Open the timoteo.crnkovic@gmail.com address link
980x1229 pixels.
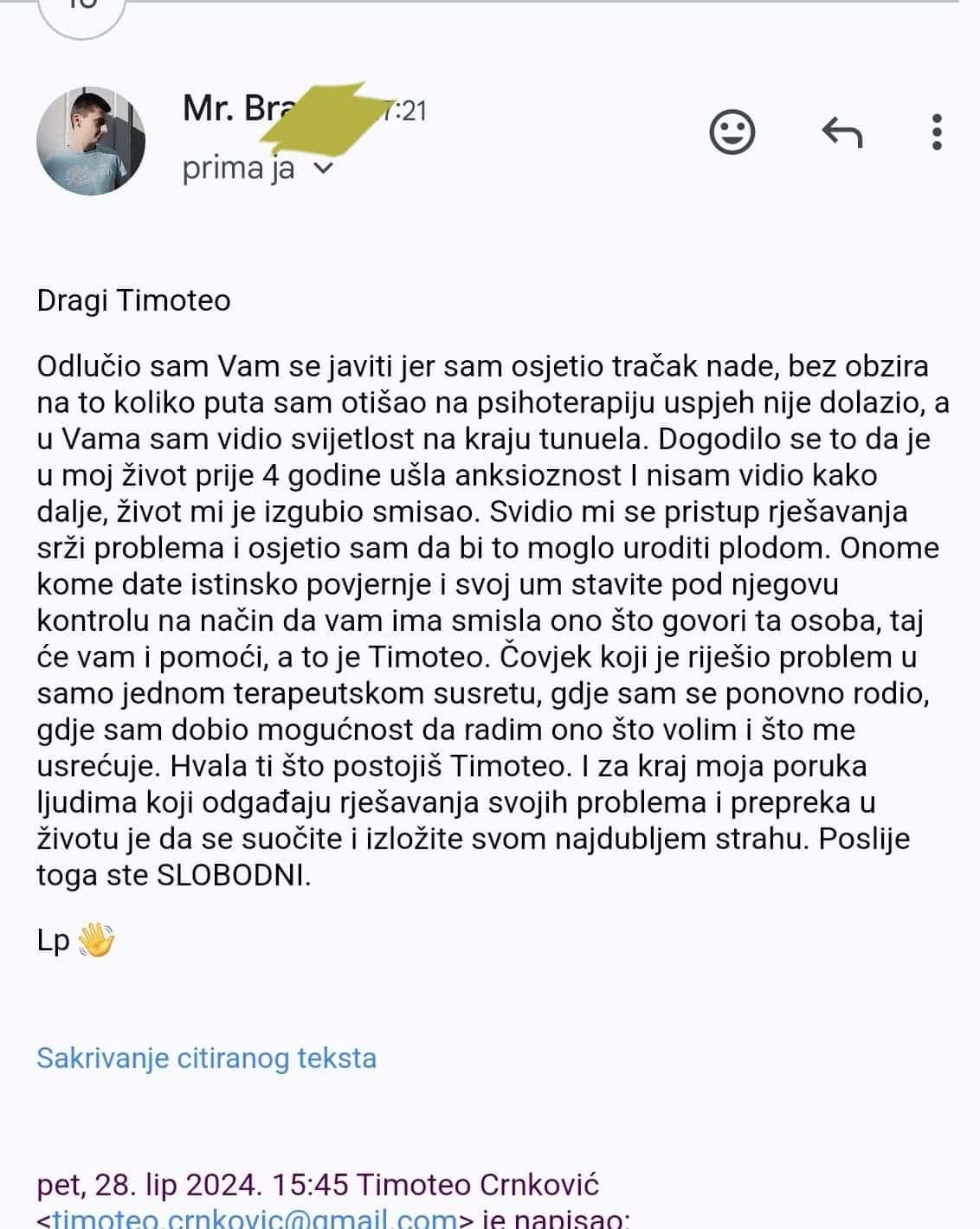tap(255, 1219)
